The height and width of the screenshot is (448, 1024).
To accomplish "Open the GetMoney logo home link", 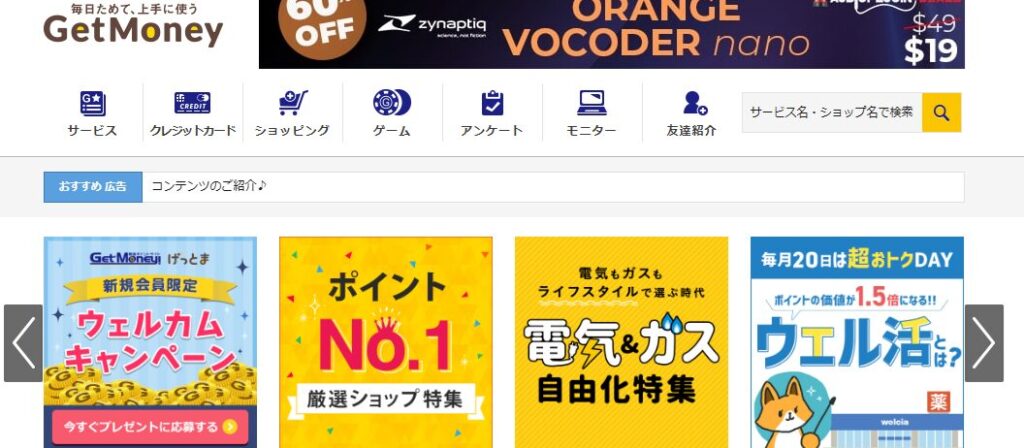I will pos(133,27).
